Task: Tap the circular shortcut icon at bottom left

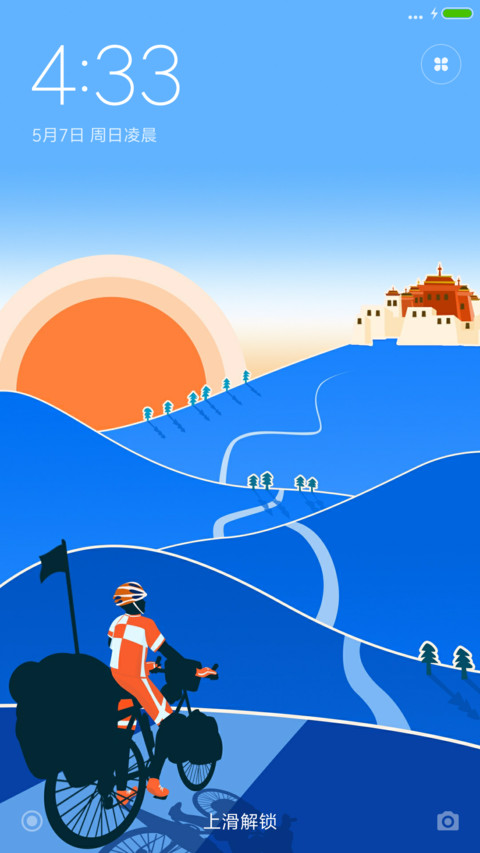Action: (32, 821)
